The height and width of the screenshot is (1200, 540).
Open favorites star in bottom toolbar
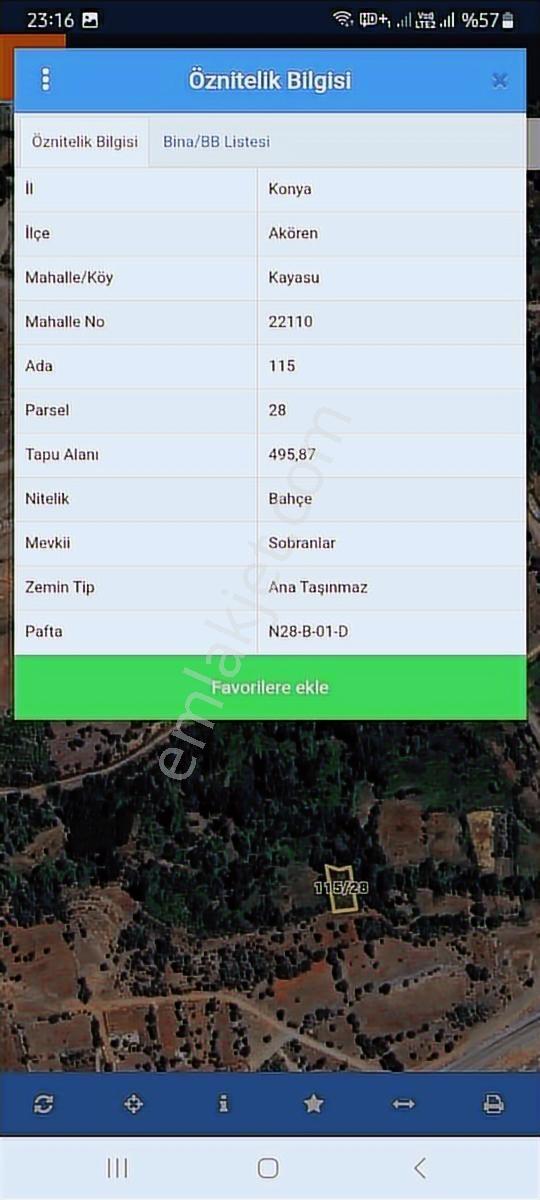tap(313, 1104)
